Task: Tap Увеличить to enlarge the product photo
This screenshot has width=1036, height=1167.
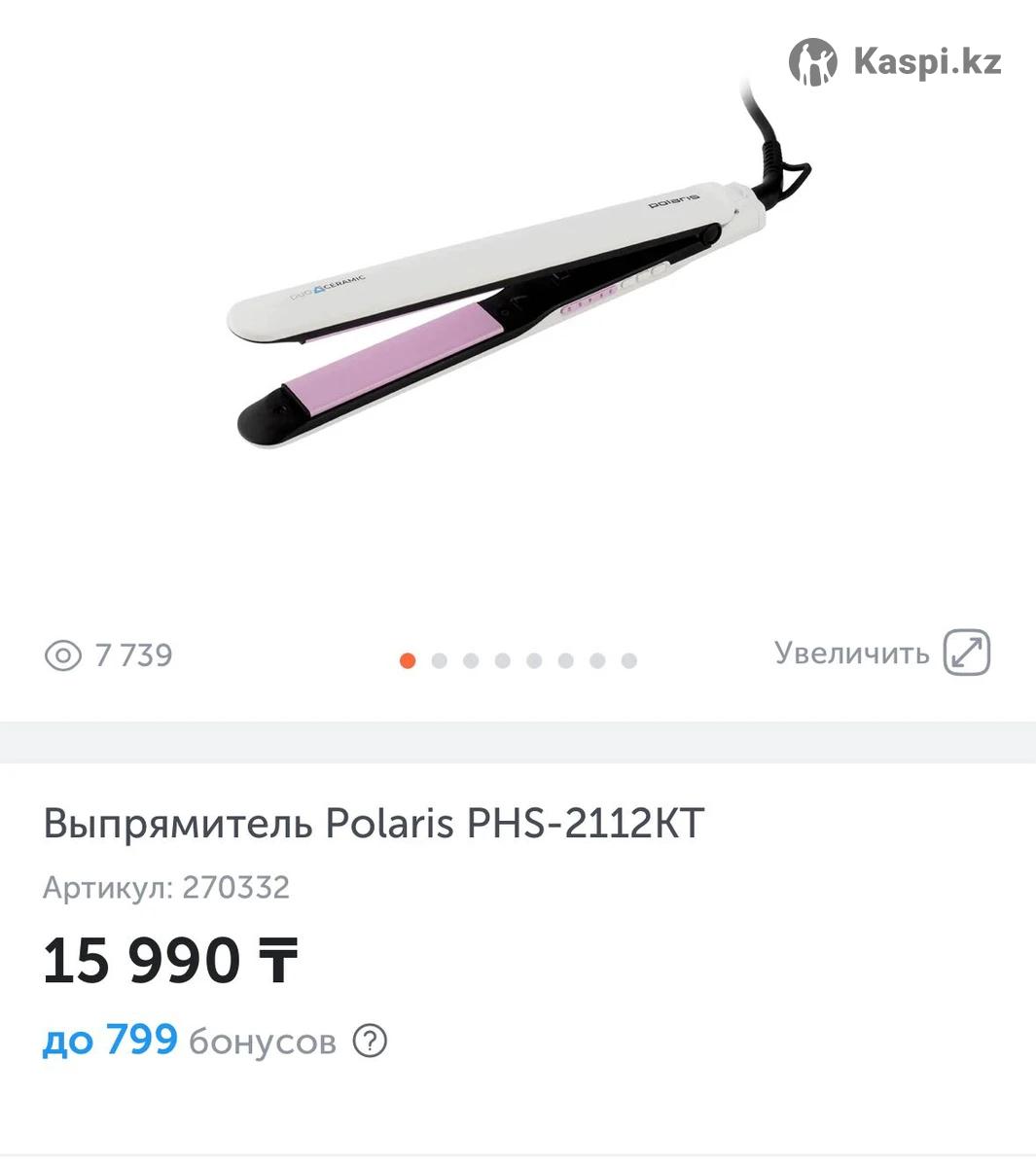Action: click(880, 653)
